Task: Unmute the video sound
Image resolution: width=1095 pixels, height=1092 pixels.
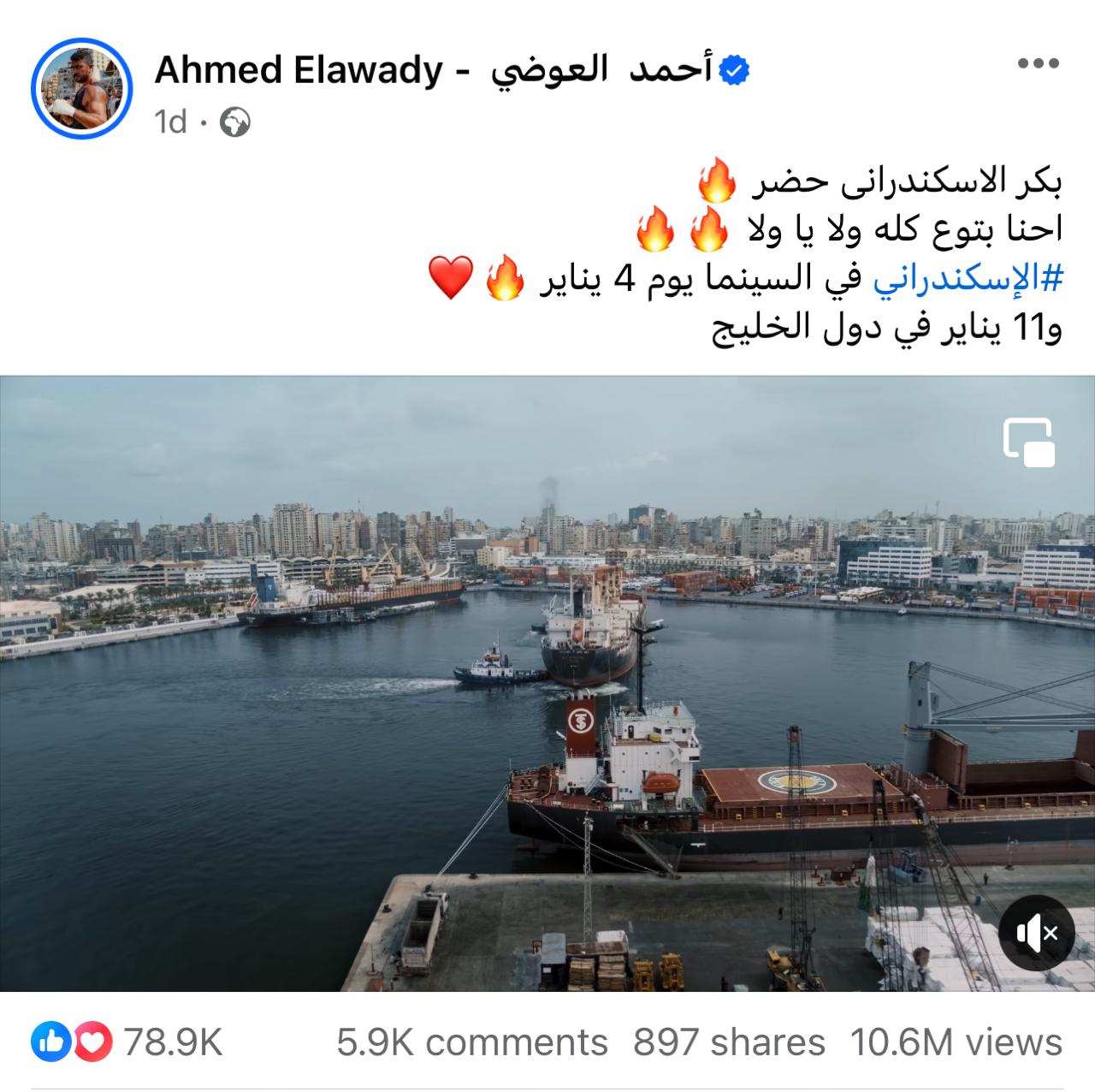Action: (x=1038, y=932)
